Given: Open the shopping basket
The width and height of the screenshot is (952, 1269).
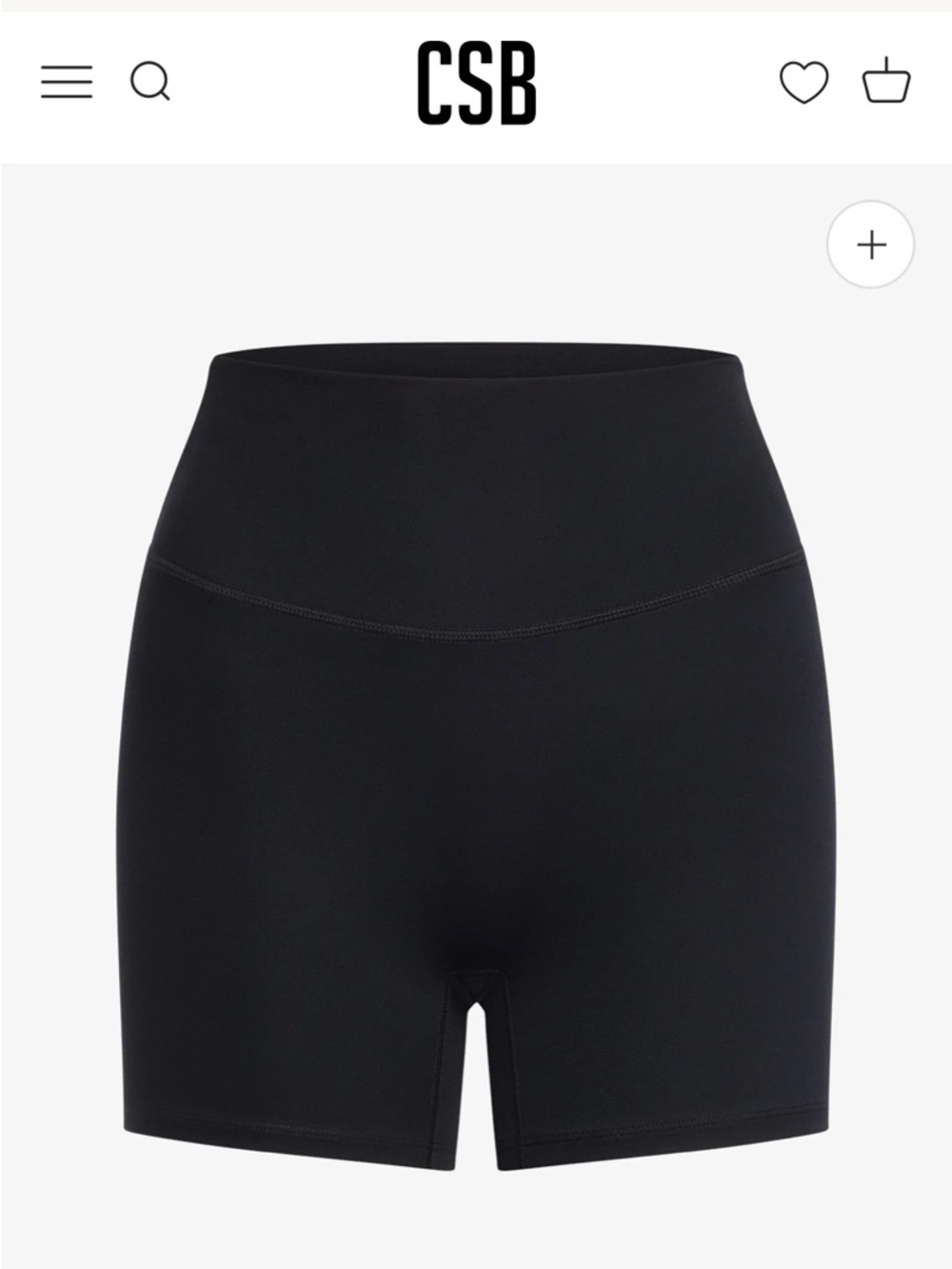Looking at the screenshot, I should pos(886,81).
